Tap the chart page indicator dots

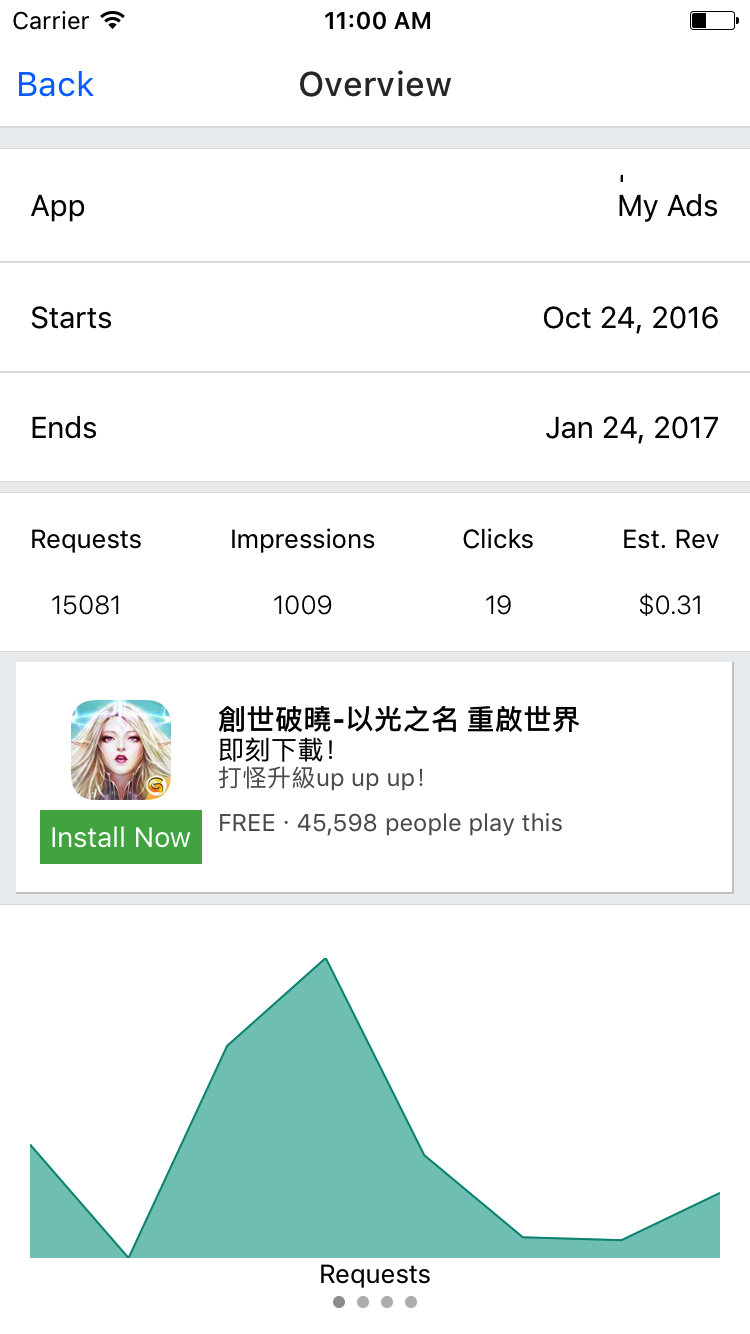click(375, 1302)
